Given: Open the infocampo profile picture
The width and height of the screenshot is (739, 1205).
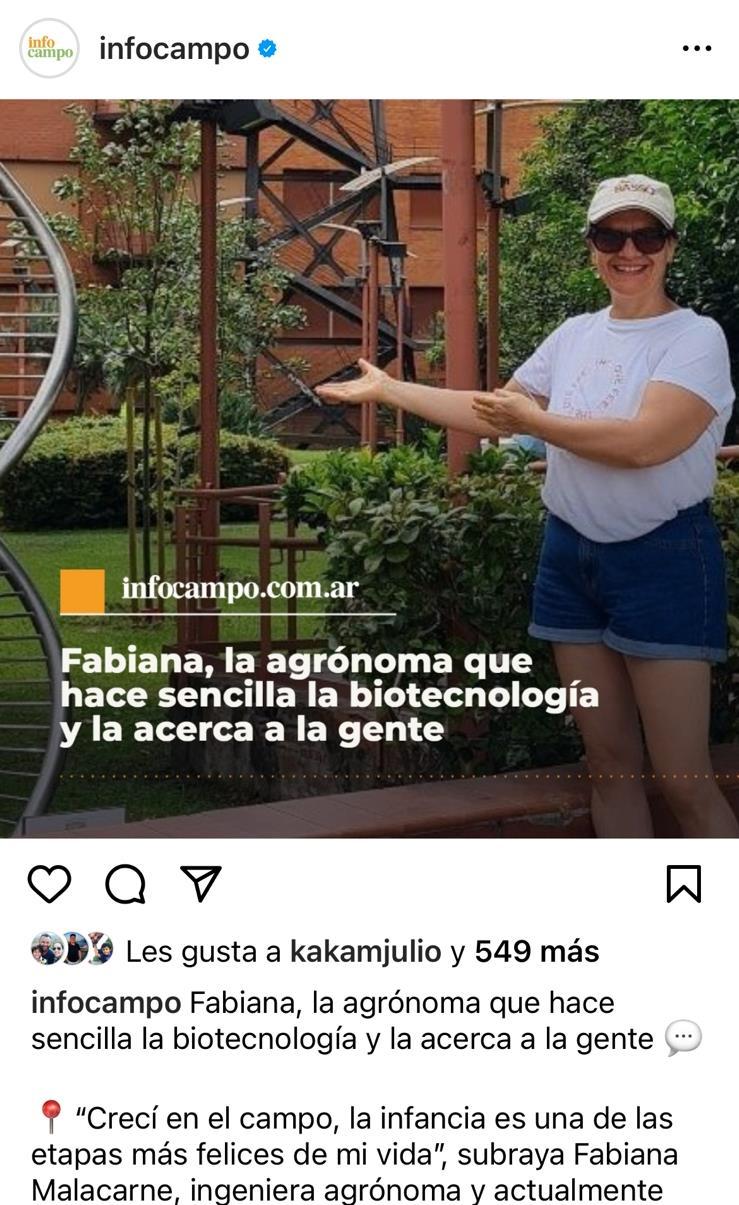Looking at the screenshot, I should [49, 48].
